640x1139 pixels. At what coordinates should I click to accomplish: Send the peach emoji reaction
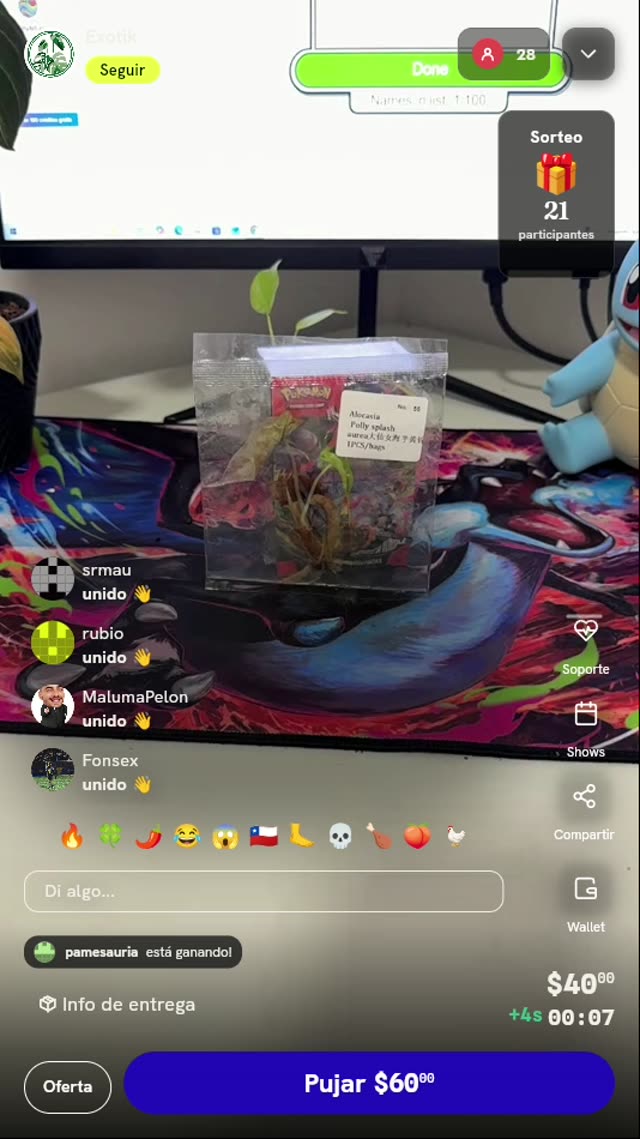(x=417, y=836)
